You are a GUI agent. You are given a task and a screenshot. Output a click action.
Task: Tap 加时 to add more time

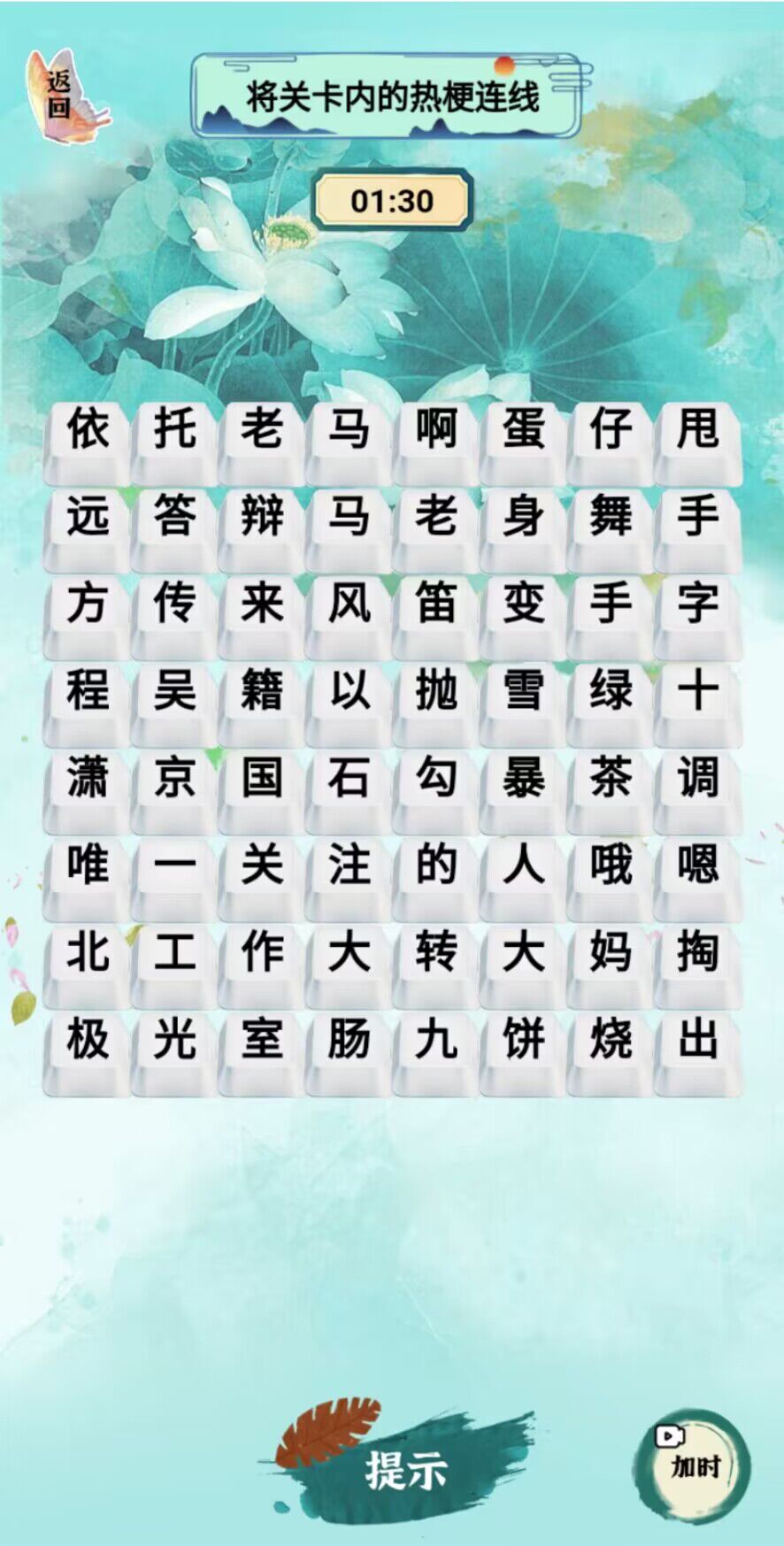pyautogui.click(x=695, y=1465)
